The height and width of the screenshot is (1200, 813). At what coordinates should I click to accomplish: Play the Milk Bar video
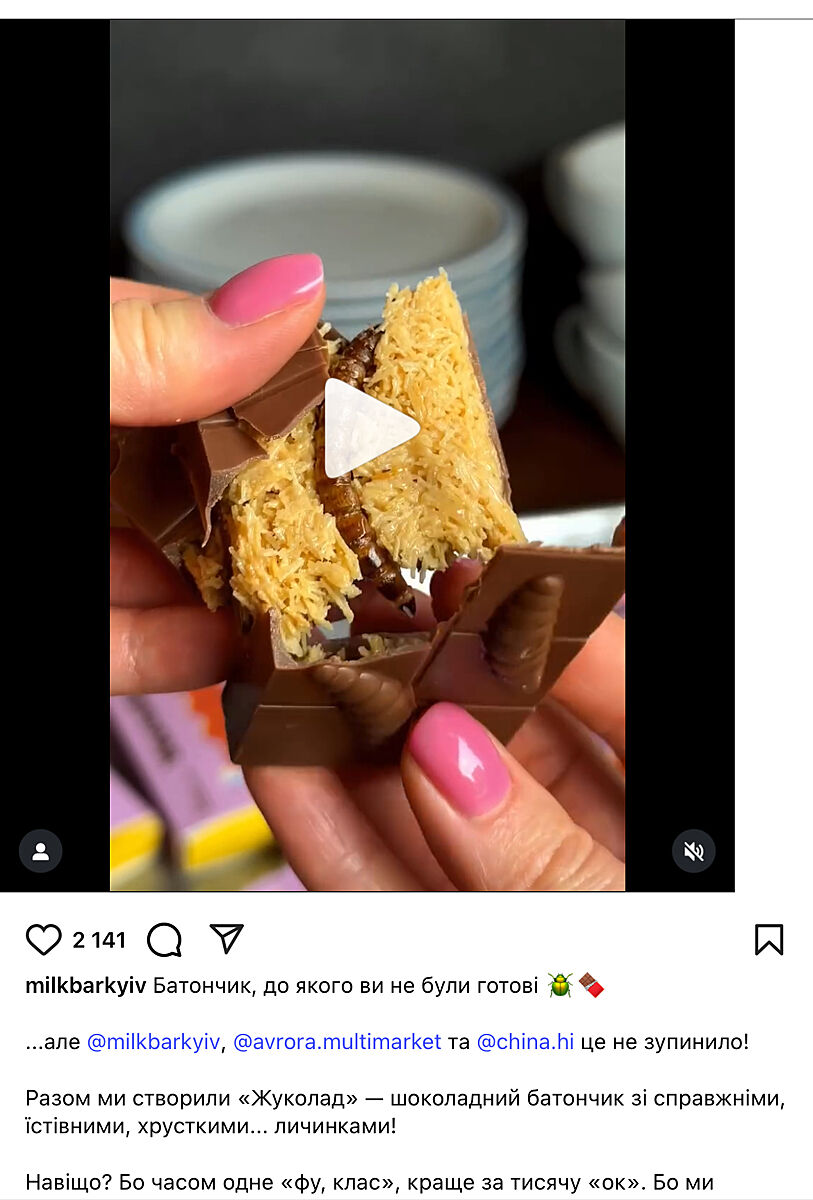pos(368,428)
